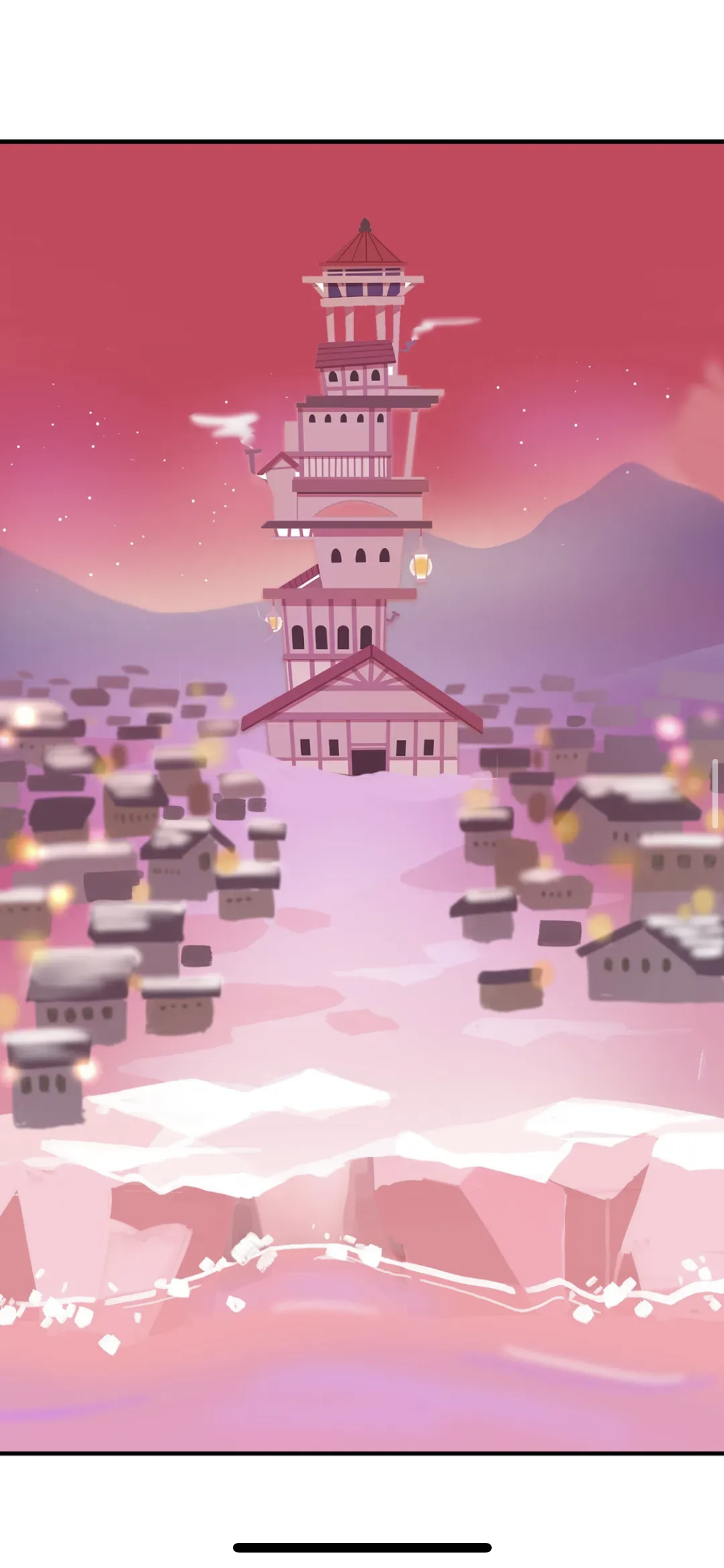Tap the scroll handle on the right edge
Screen dimensions: 724x1568
pos(715,793)
